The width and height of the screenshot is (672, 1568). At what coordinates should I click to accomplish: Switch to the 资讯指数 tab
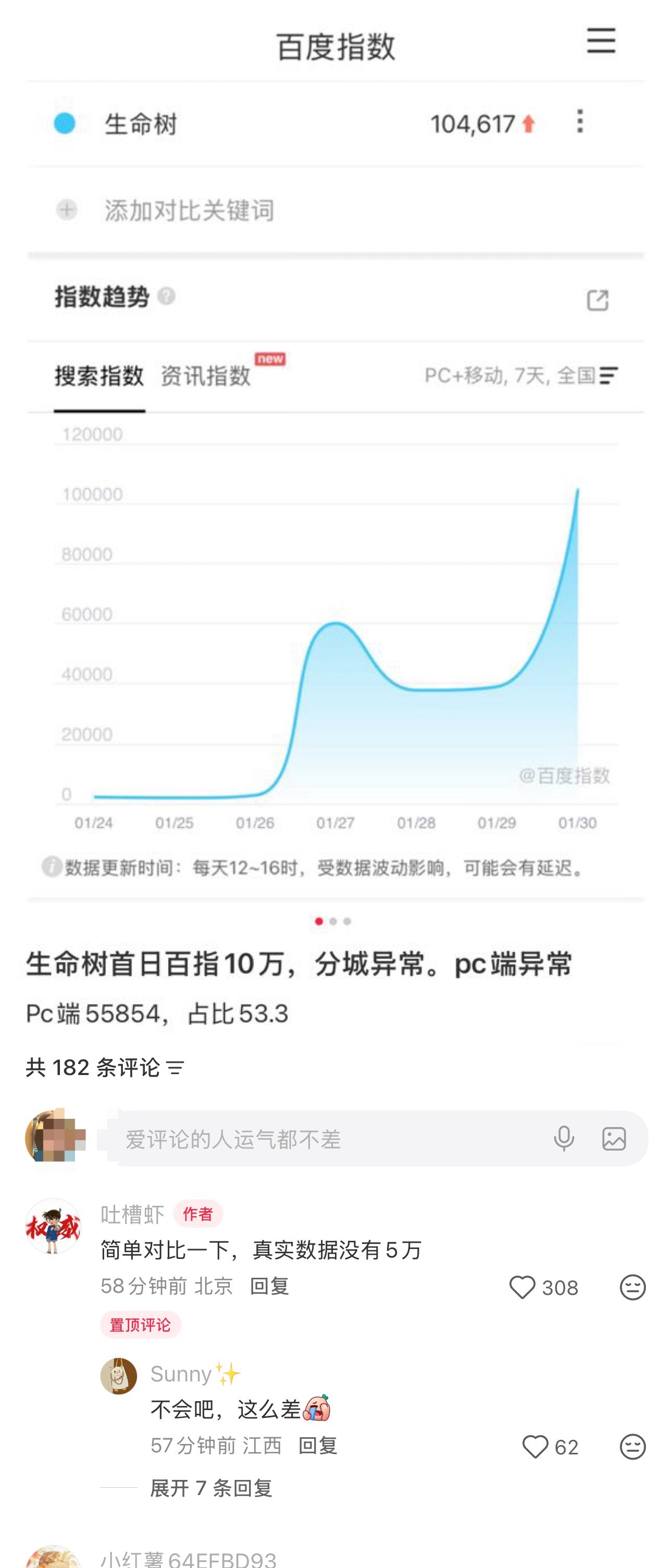point(206,376)
